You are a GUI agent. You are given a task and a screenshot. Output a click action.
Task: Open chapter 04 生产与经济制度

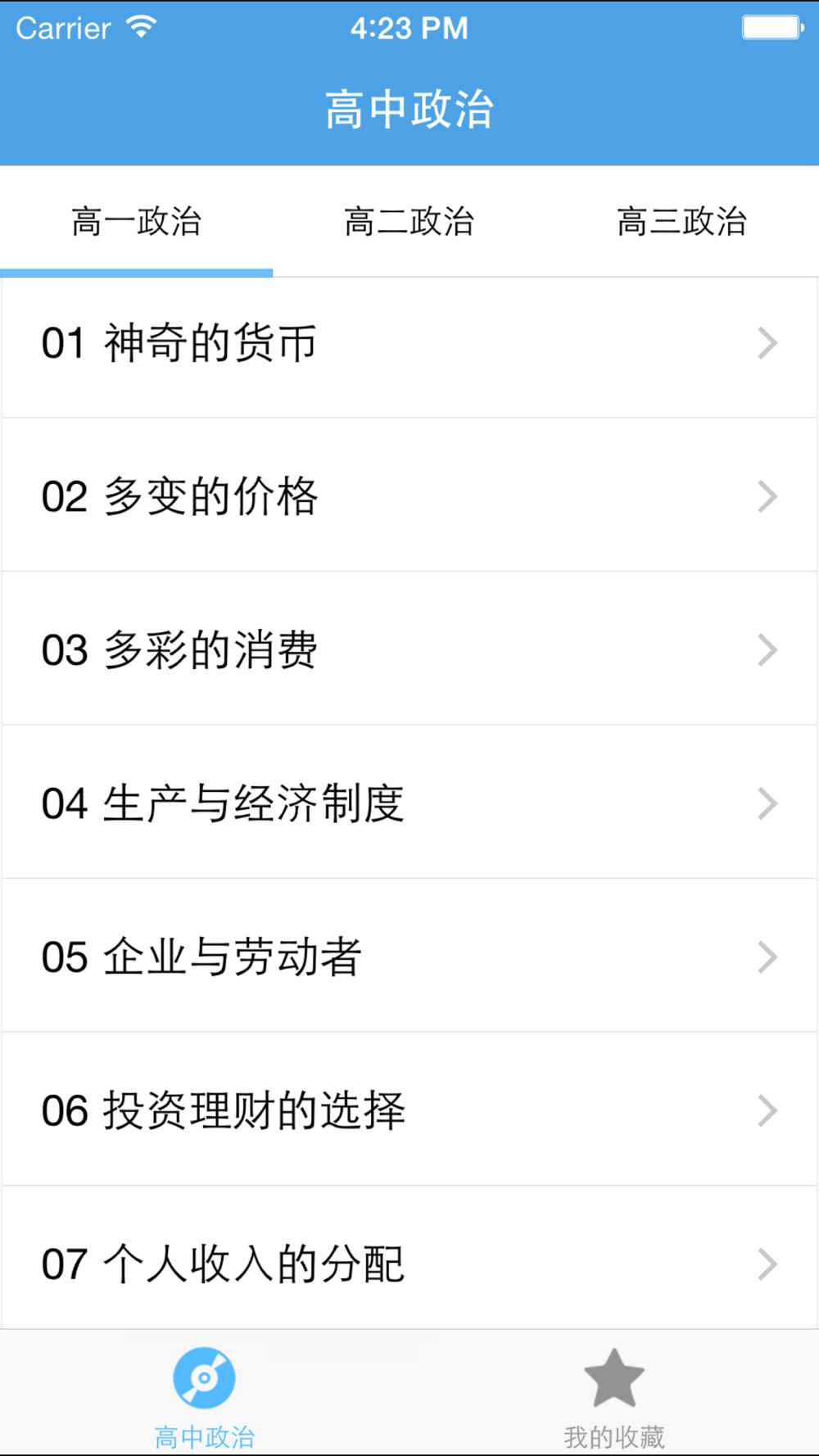click(x=409, y=803)
